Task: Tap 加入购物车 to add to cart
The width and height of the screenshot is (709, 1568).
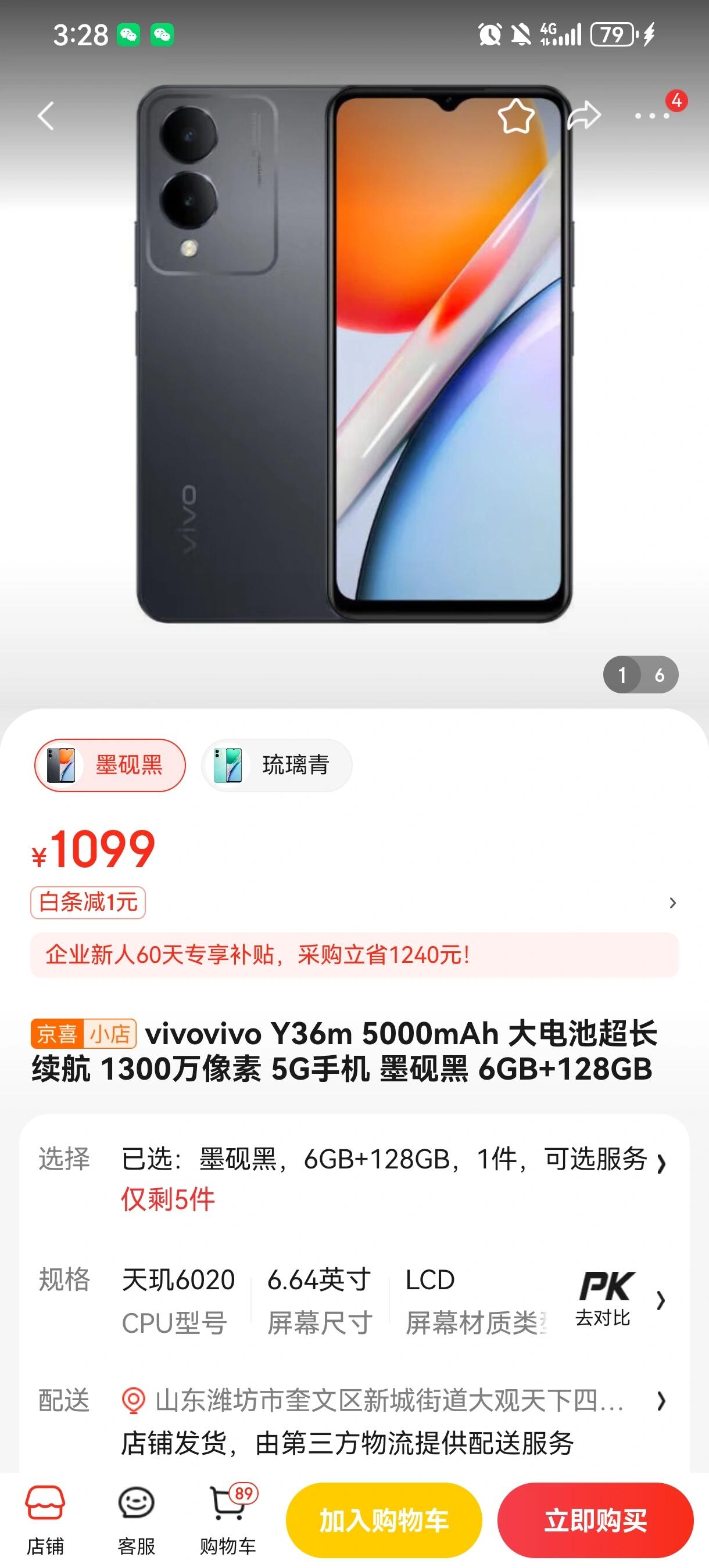Action: pos(384,1520)
